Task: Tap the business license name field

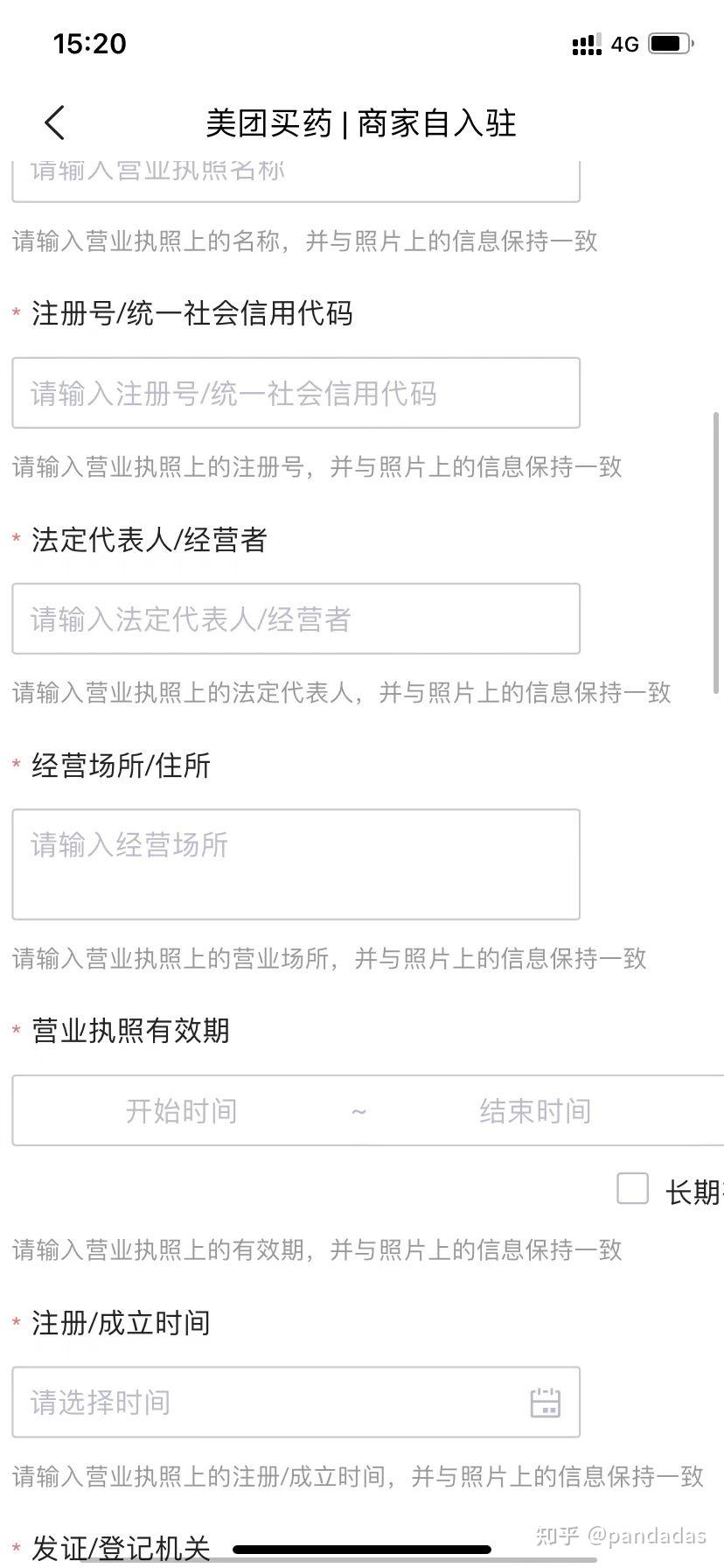Action: click(x=296, y=181)
